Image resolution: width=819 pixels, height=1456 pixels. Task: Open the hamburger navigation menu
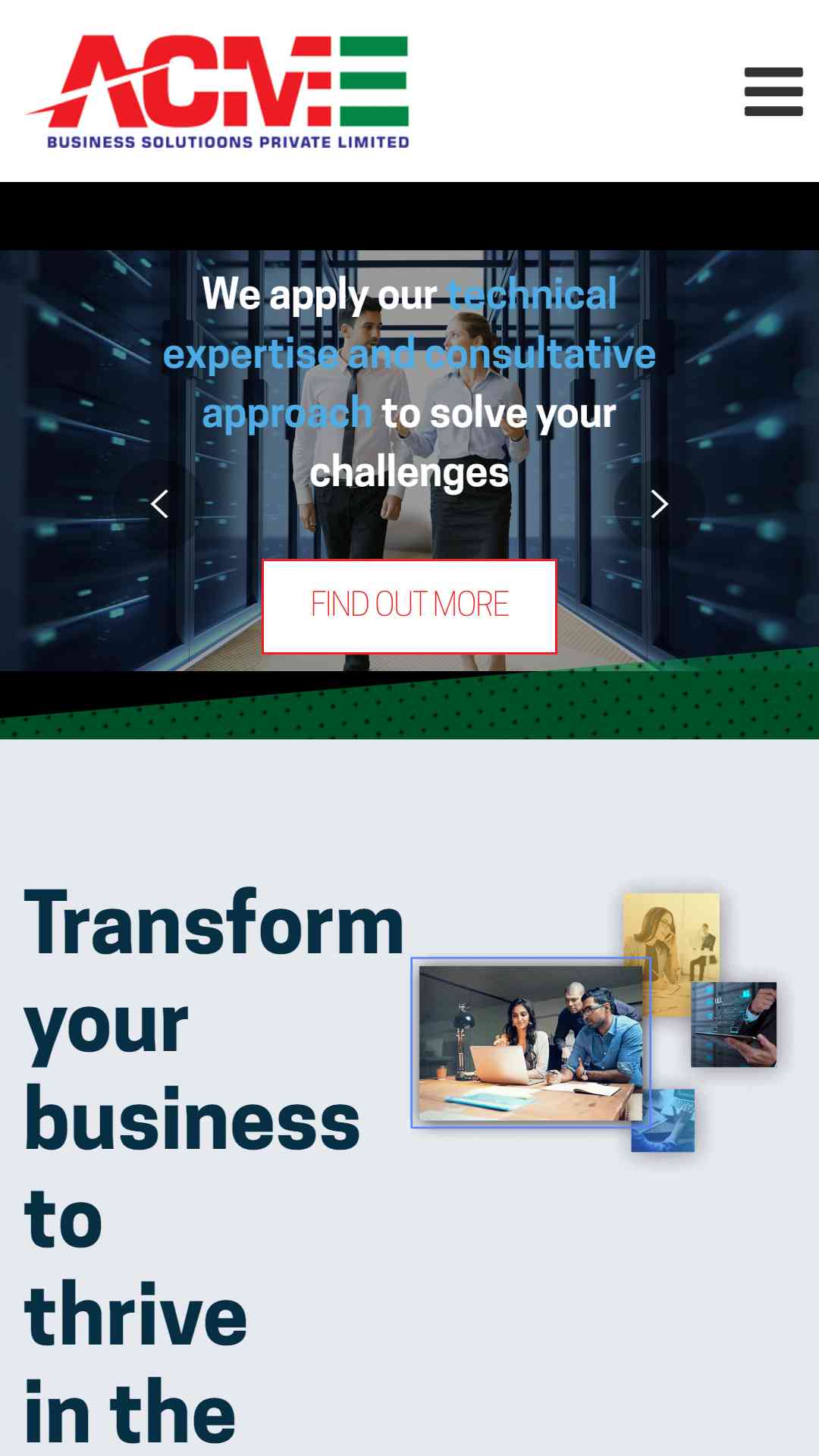point(773,92)
